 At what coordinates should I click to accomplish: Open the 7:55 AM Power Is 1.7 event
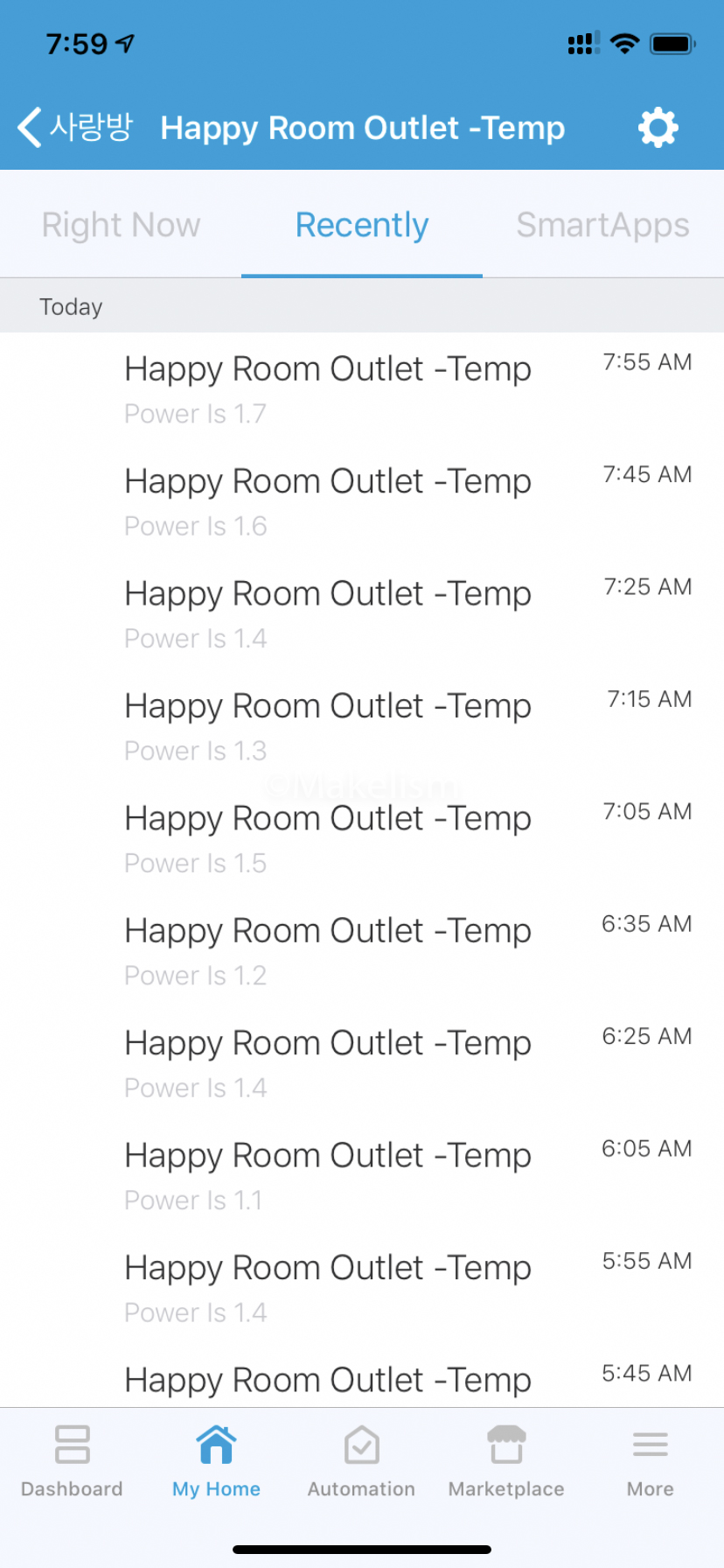362,388
